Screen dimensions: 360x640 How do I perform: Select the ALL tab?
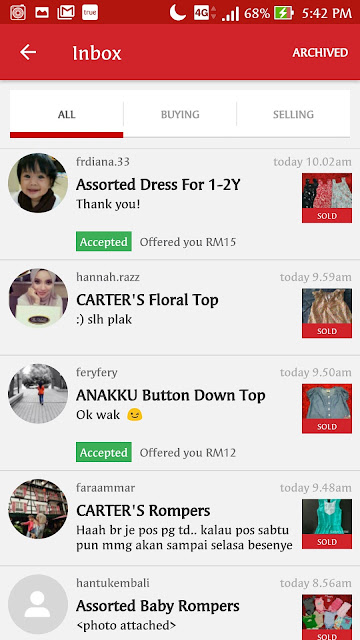67,114
